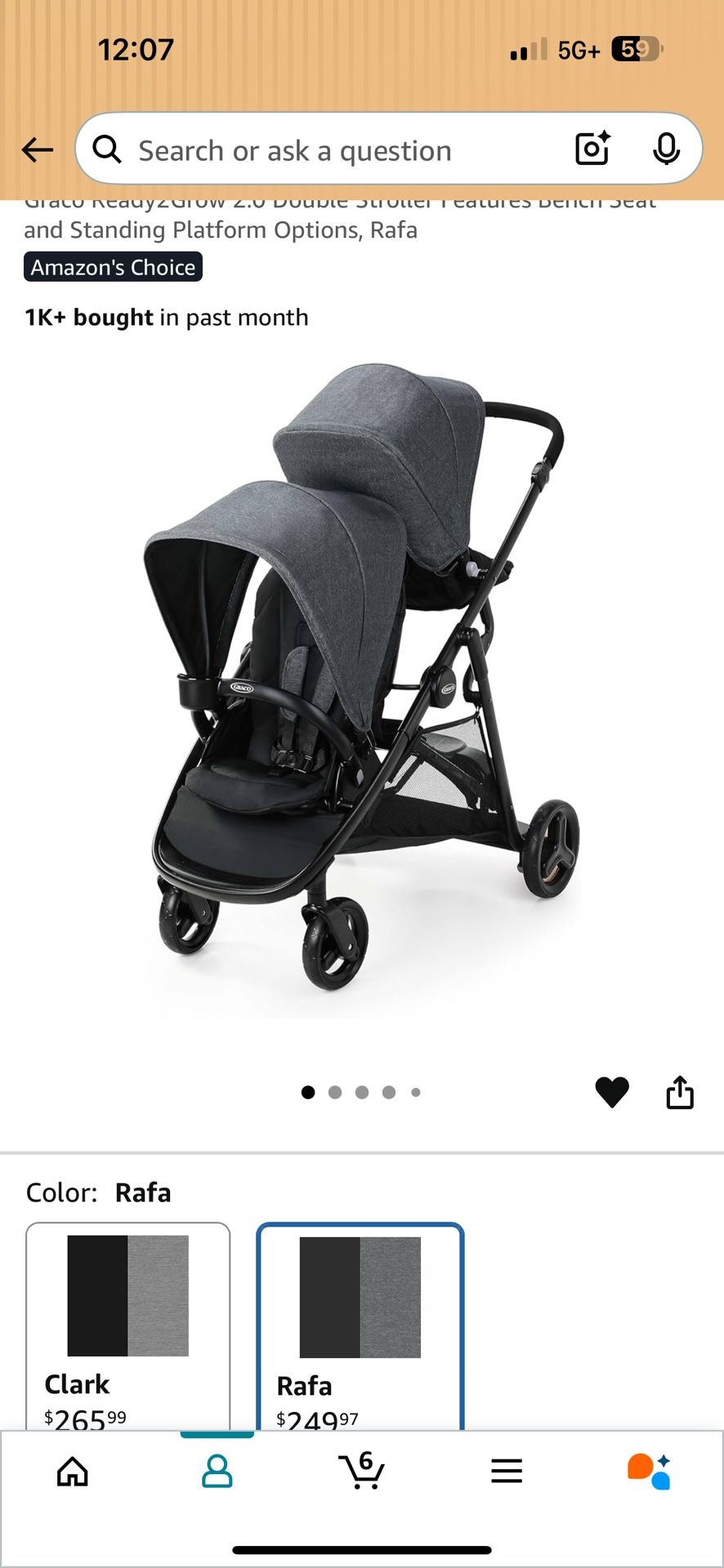This screenshot has width=724, height=1568.
Task: Tap the Rafa color swatch image
Action: click(360, 1298)
